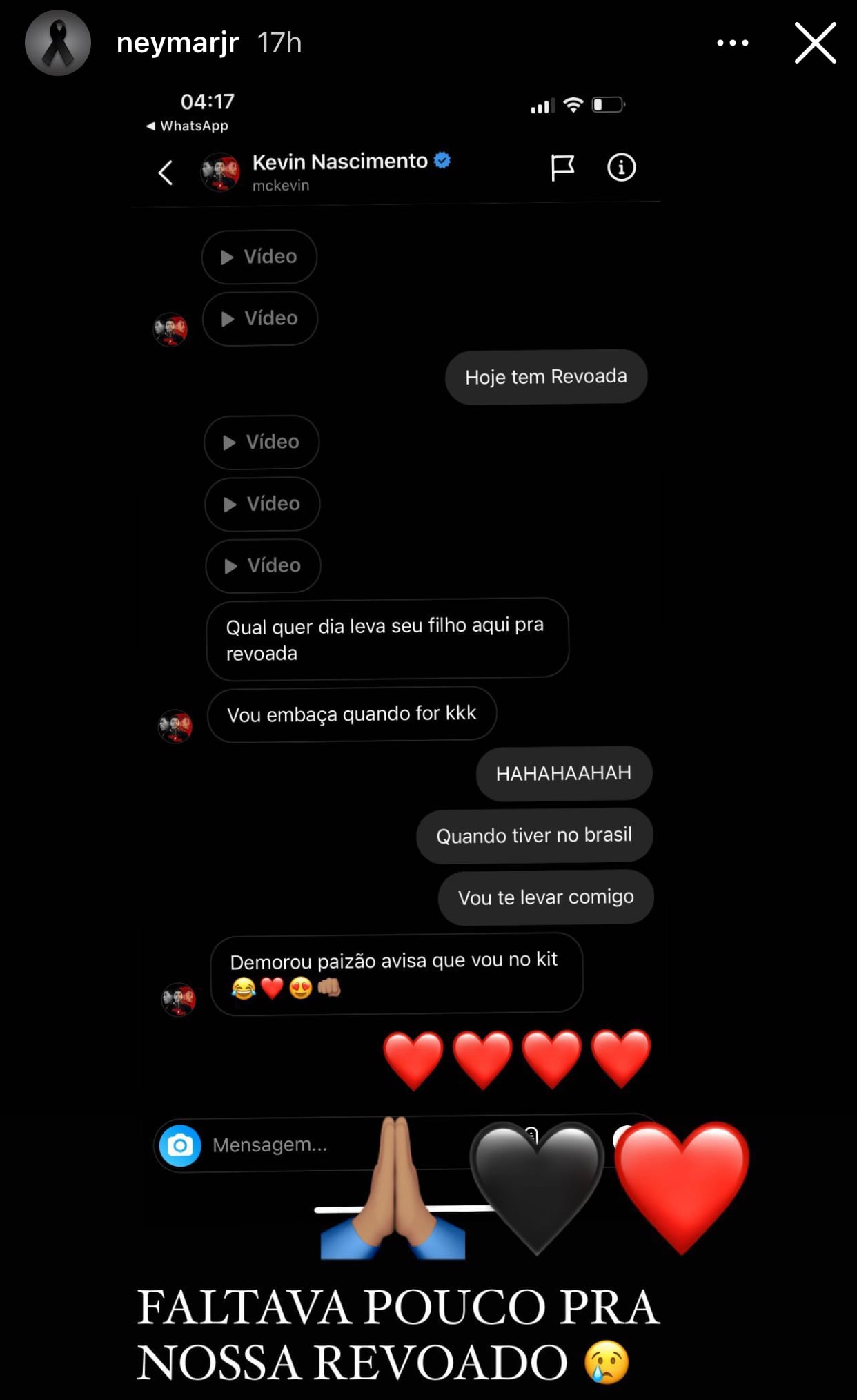Image resolution: width=857 pixels, height=1400 pixels.
Task: Open neymarjr's profile picture
Action: pyautogui.click(x=58, y=43)
